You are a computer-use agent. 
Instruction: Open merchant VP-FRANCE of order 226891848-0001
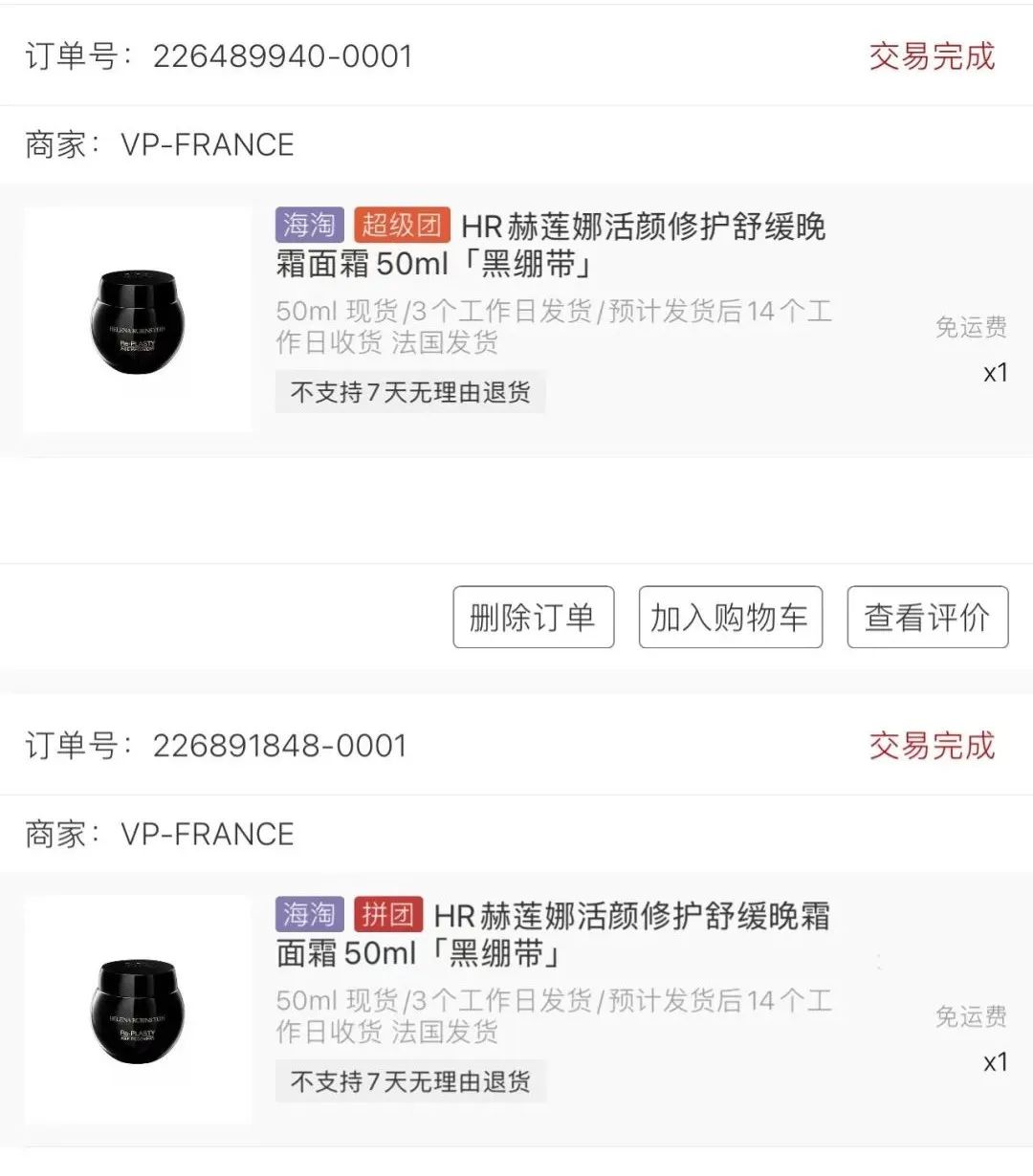coord(207,835)
